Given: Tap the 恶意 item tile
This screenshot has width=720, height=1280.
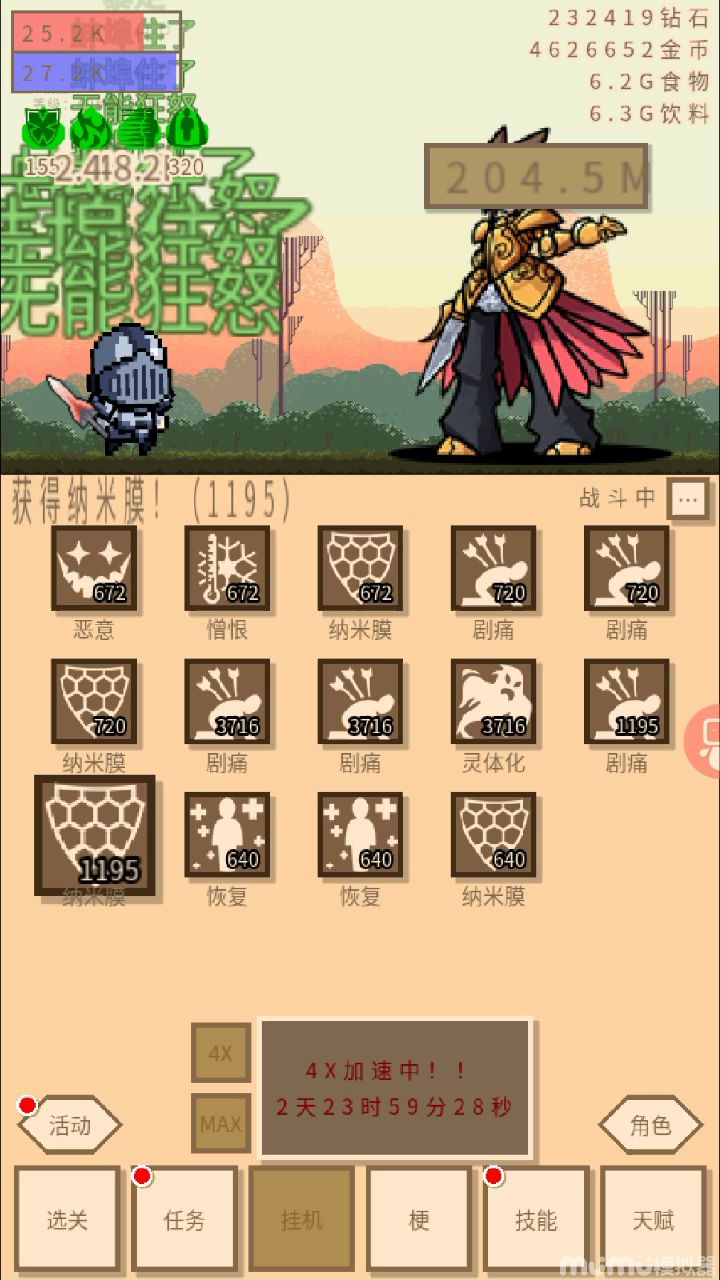Looking at the screenshot, I should (94, 568).
